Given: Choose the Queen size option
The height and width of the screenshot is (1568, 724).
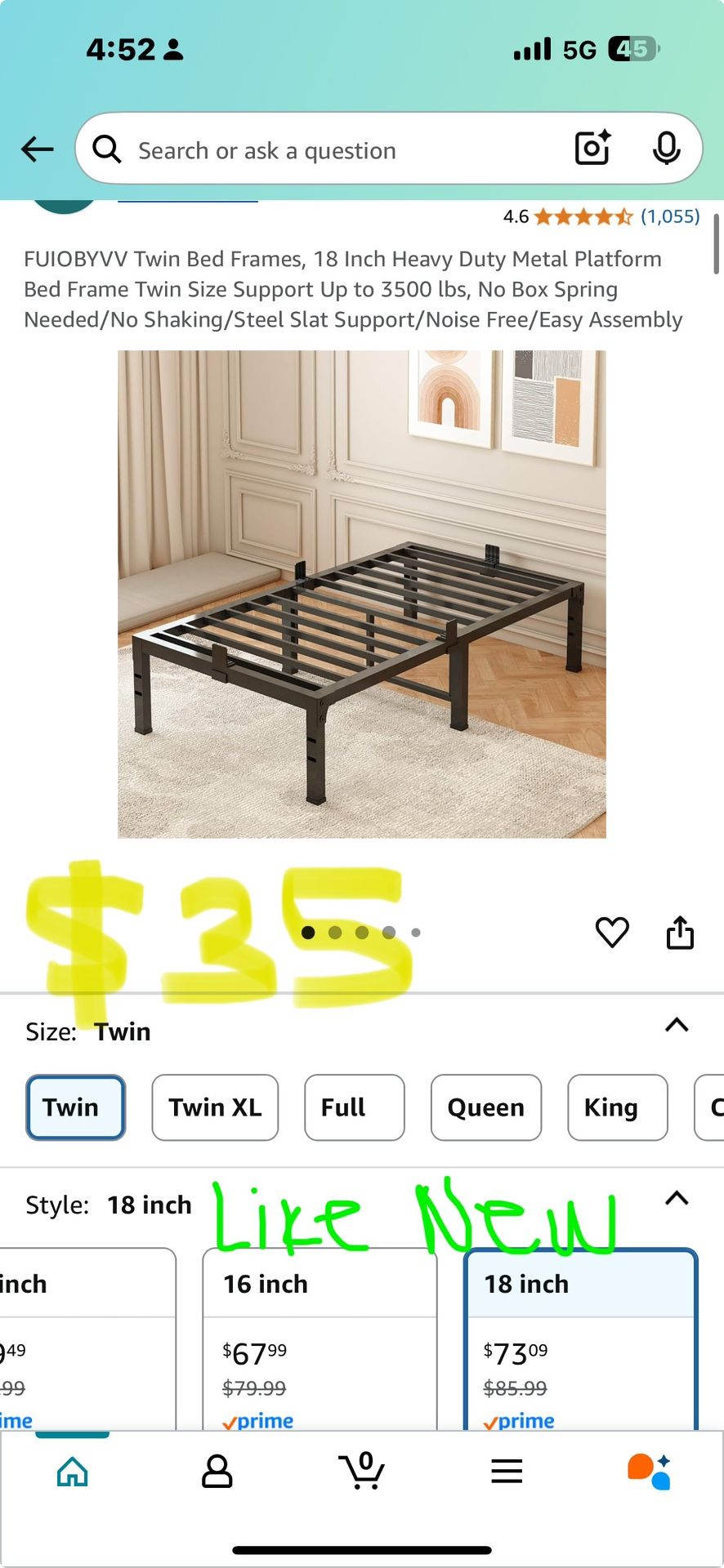Looking at the screenshot, I should coord(485,1107).
